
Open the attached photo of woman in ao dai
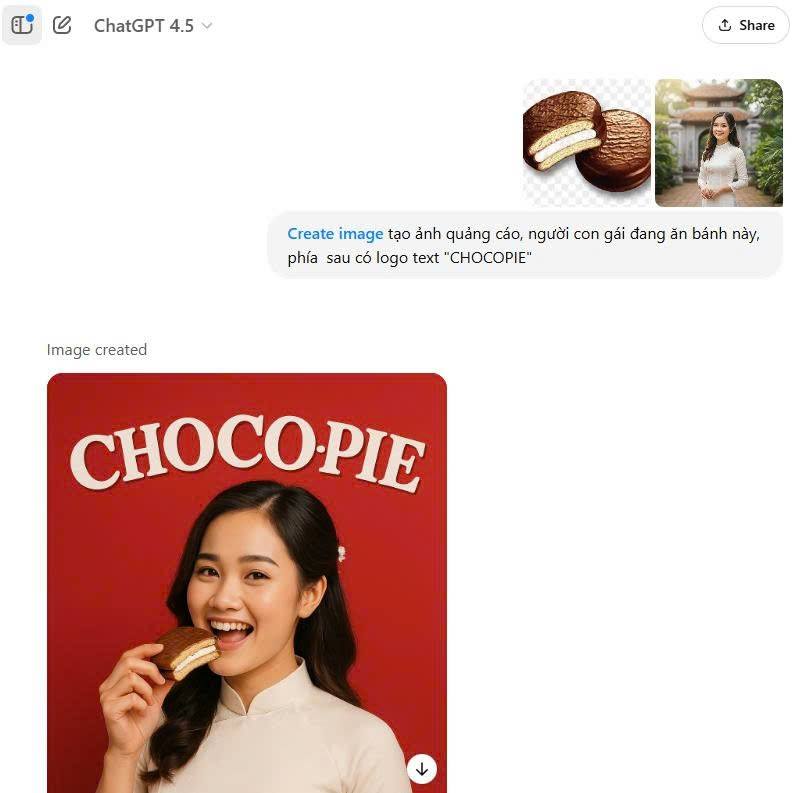tap(719, 143)
